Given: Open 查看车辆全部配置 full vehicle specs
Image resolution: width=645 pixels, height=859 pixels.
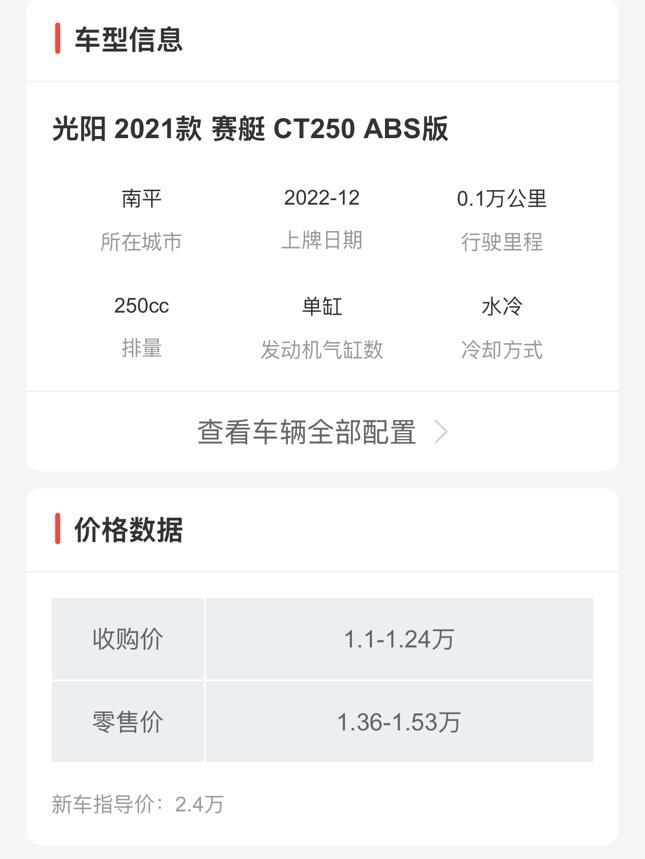Looking at the screenshot, I should click(x=322, y=432).
